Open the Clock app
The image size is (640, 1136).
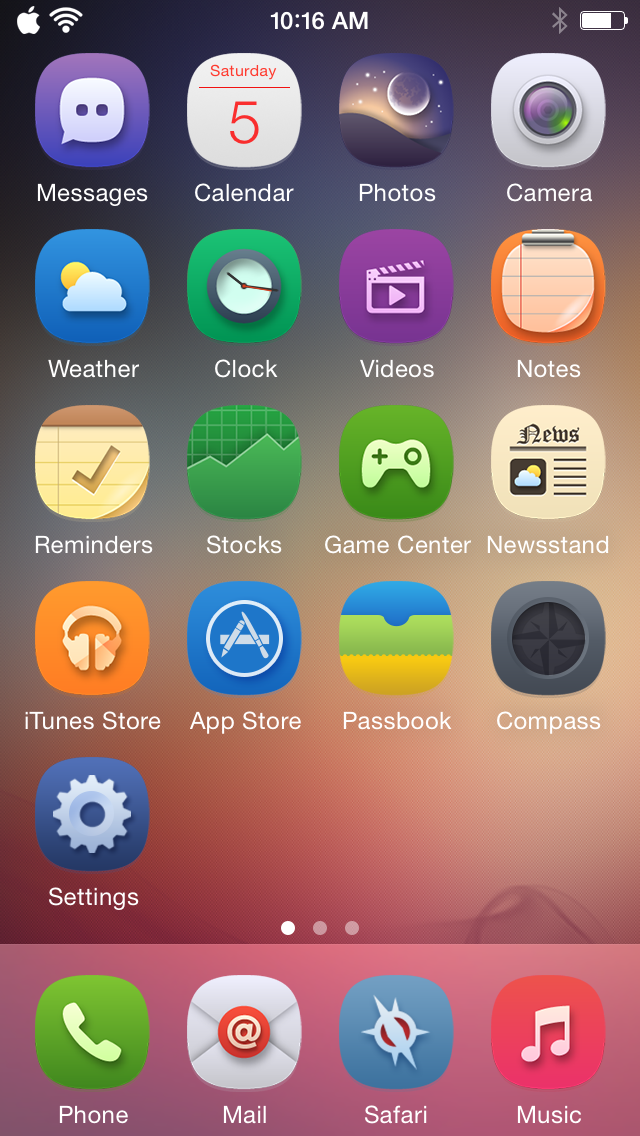pyautogui.click(x=244, y=287)
